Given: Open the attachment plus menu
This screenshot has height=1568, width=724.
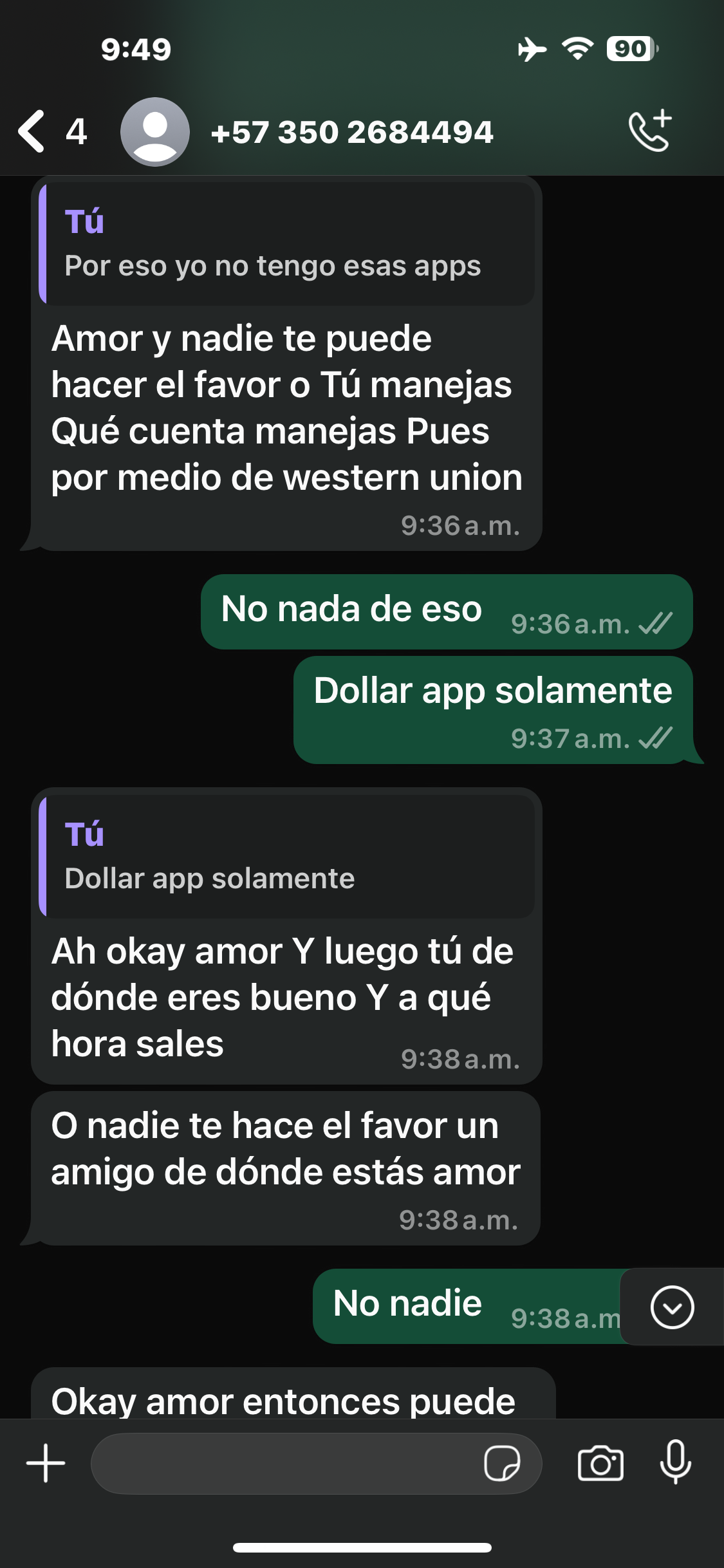Looking at the screenshot, I should (x=46, y=1463).
